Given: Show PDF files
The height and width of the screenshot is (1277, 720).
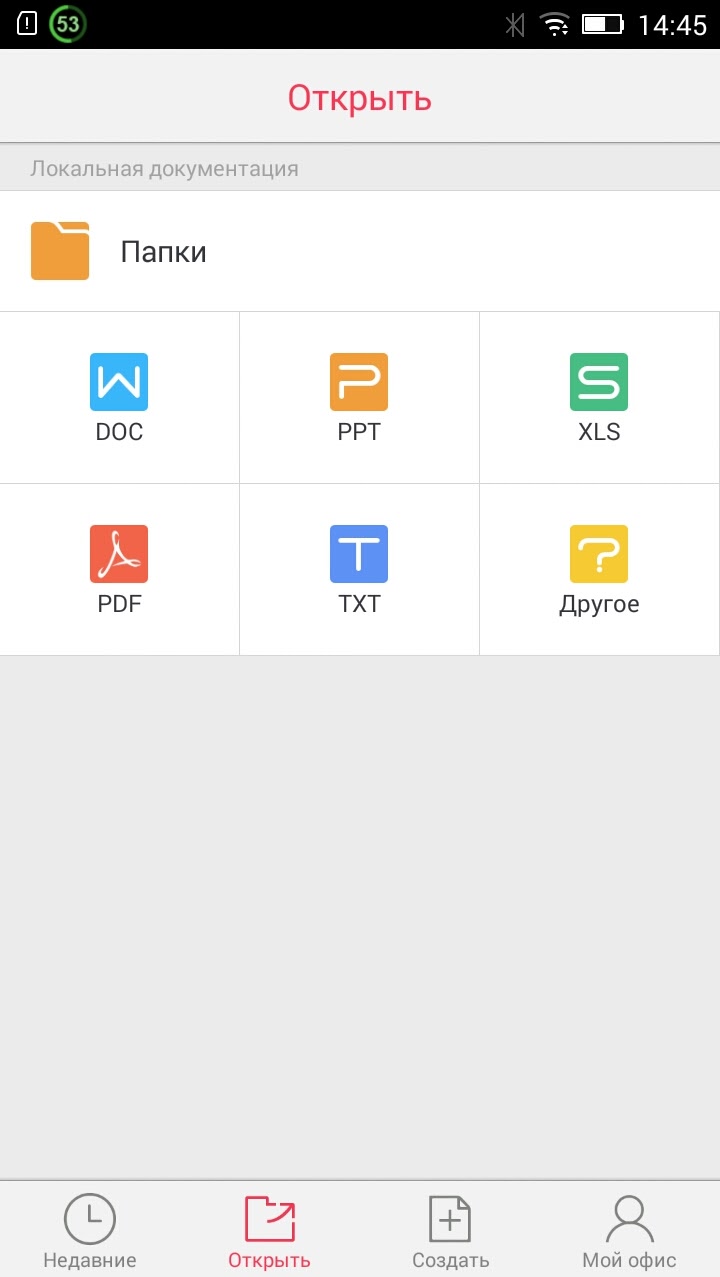Looking at the screenshot, I should pyautogui.click(x=119, y=569).
